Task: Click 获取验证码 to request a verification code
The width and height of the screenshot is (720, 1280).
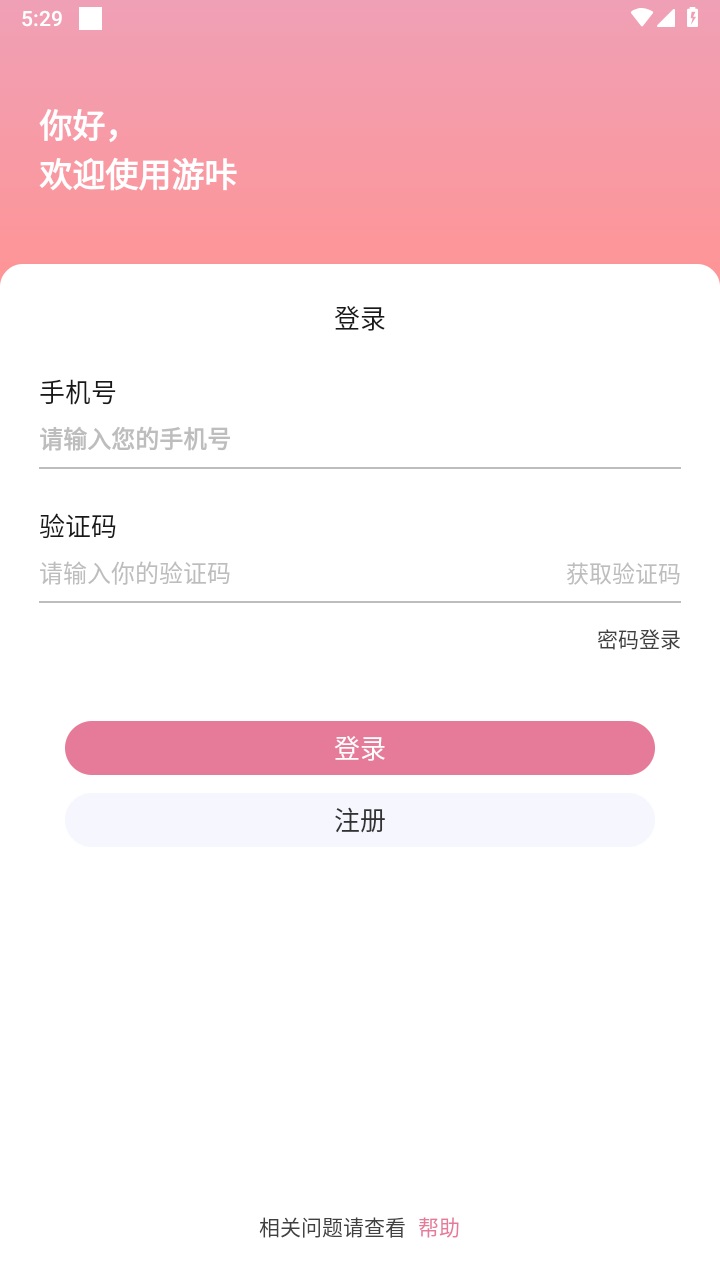Action: coord(623,574)
